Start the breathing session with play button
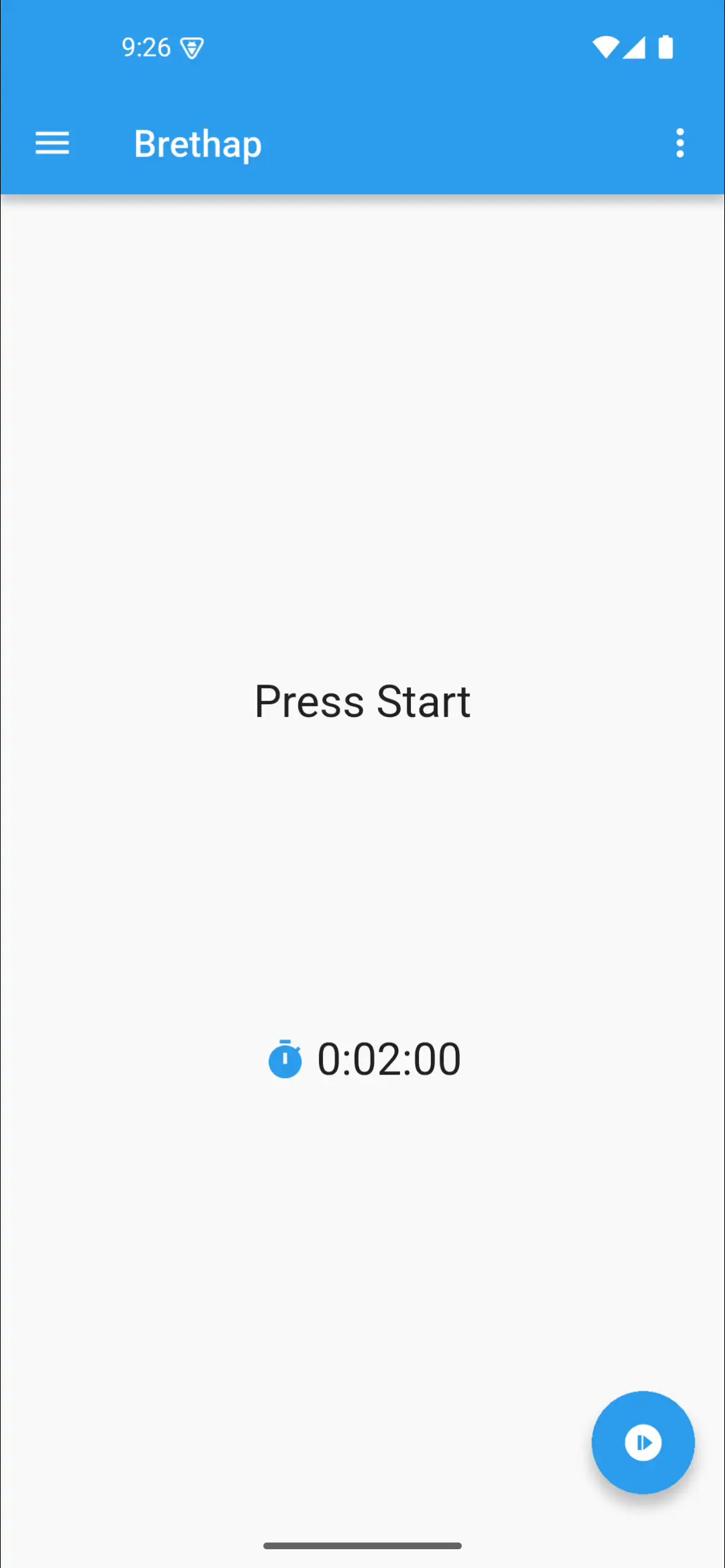 (x=642, y=1442)
